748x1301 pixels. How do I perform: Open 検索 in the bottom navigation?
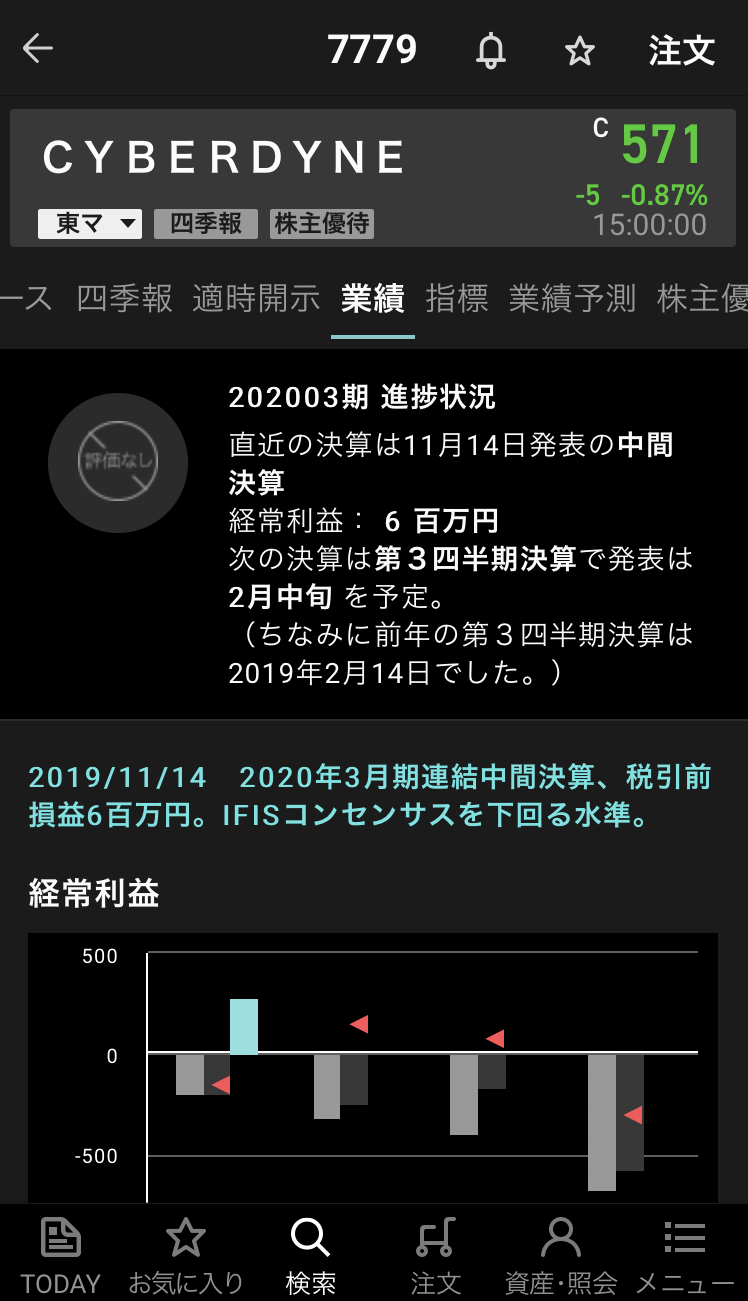coord(310,1255)
